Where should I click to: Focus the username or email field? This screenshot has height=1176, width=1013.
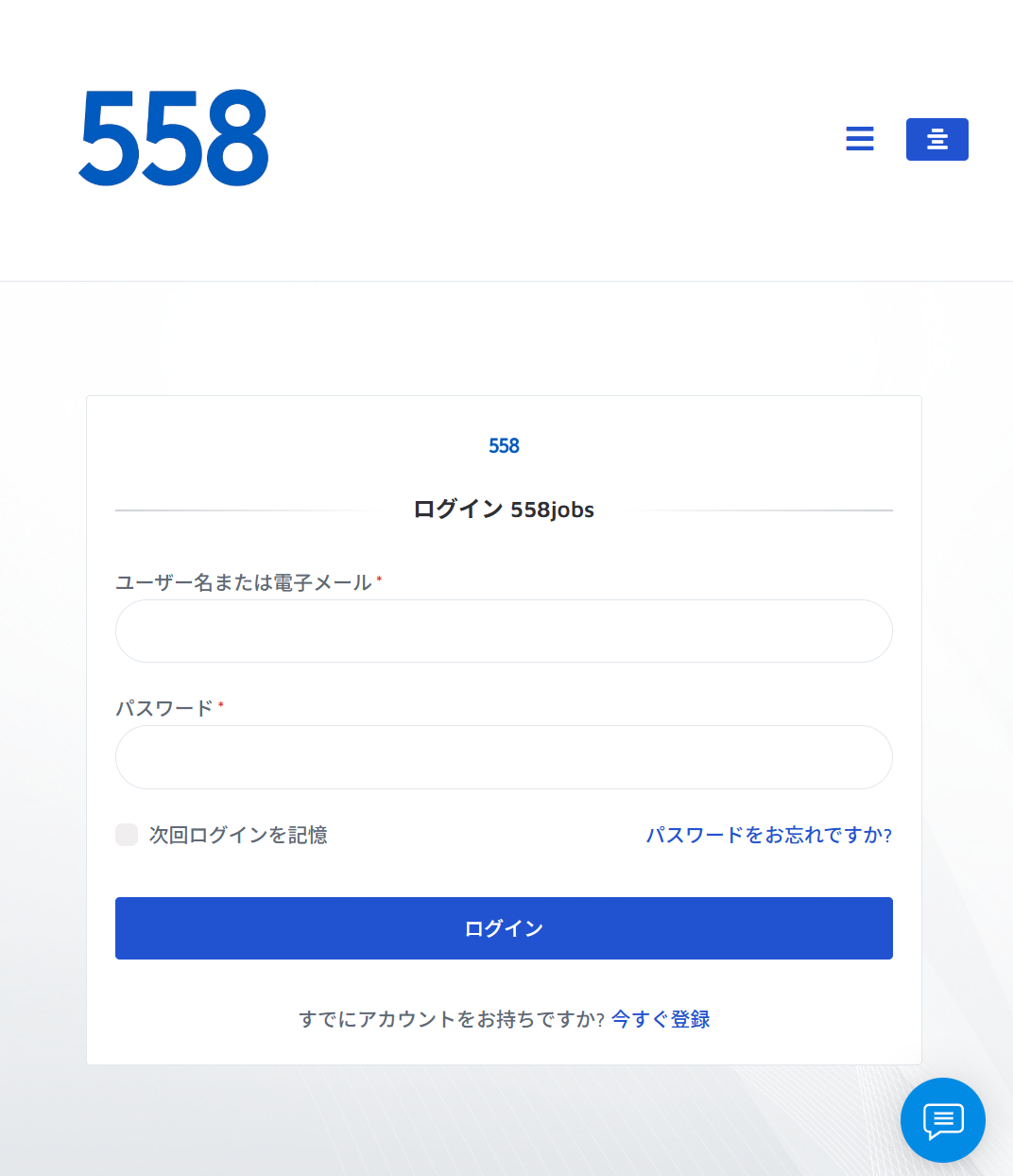504,631
